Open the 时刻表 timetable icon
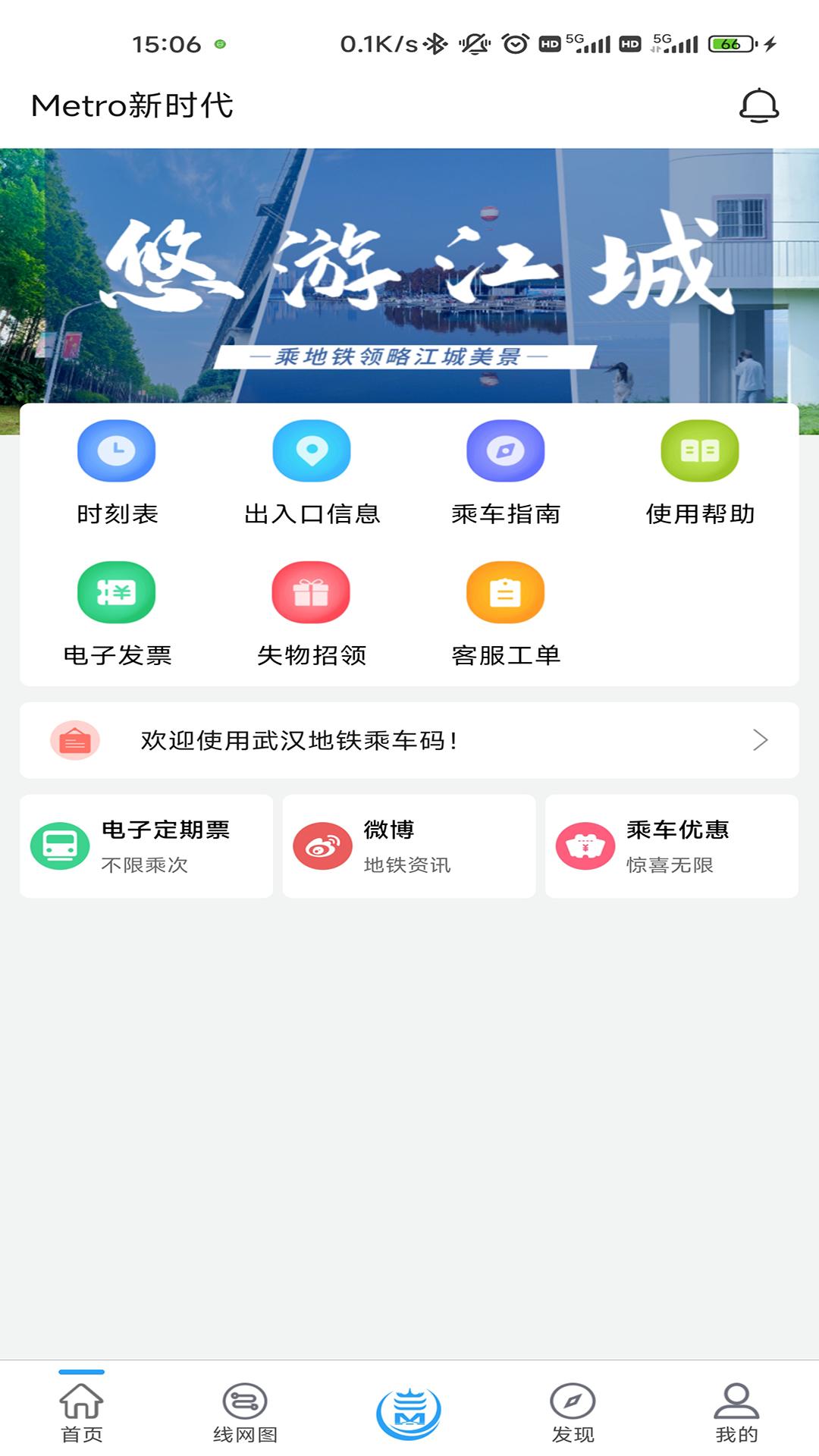 pyautogui.click(x=117, y=450)
